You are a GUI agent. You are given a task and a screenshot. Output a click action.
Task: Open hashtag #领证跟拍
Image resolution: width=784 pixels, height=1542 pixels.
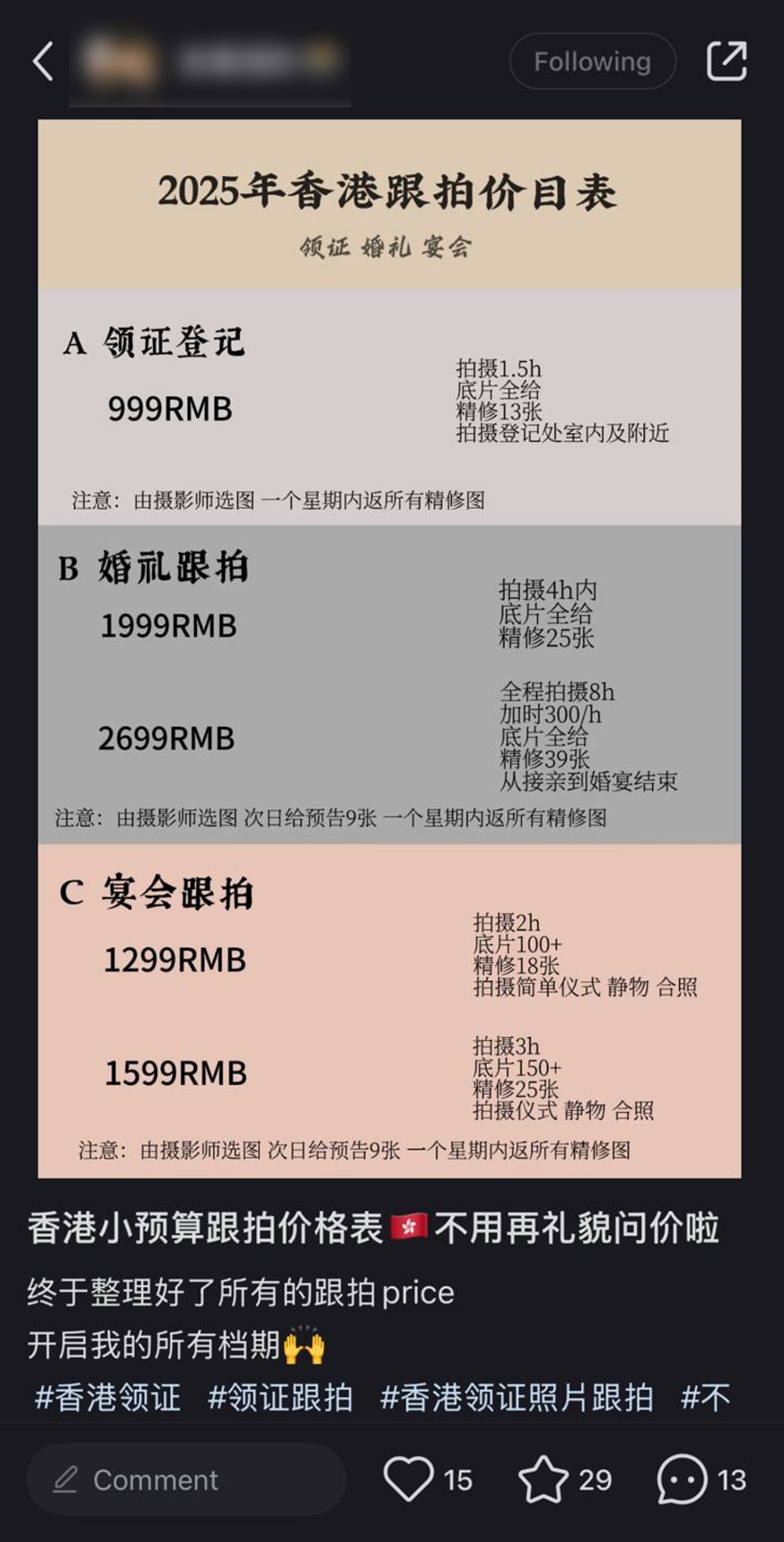pyautogui.click(x=280, y=1398)
